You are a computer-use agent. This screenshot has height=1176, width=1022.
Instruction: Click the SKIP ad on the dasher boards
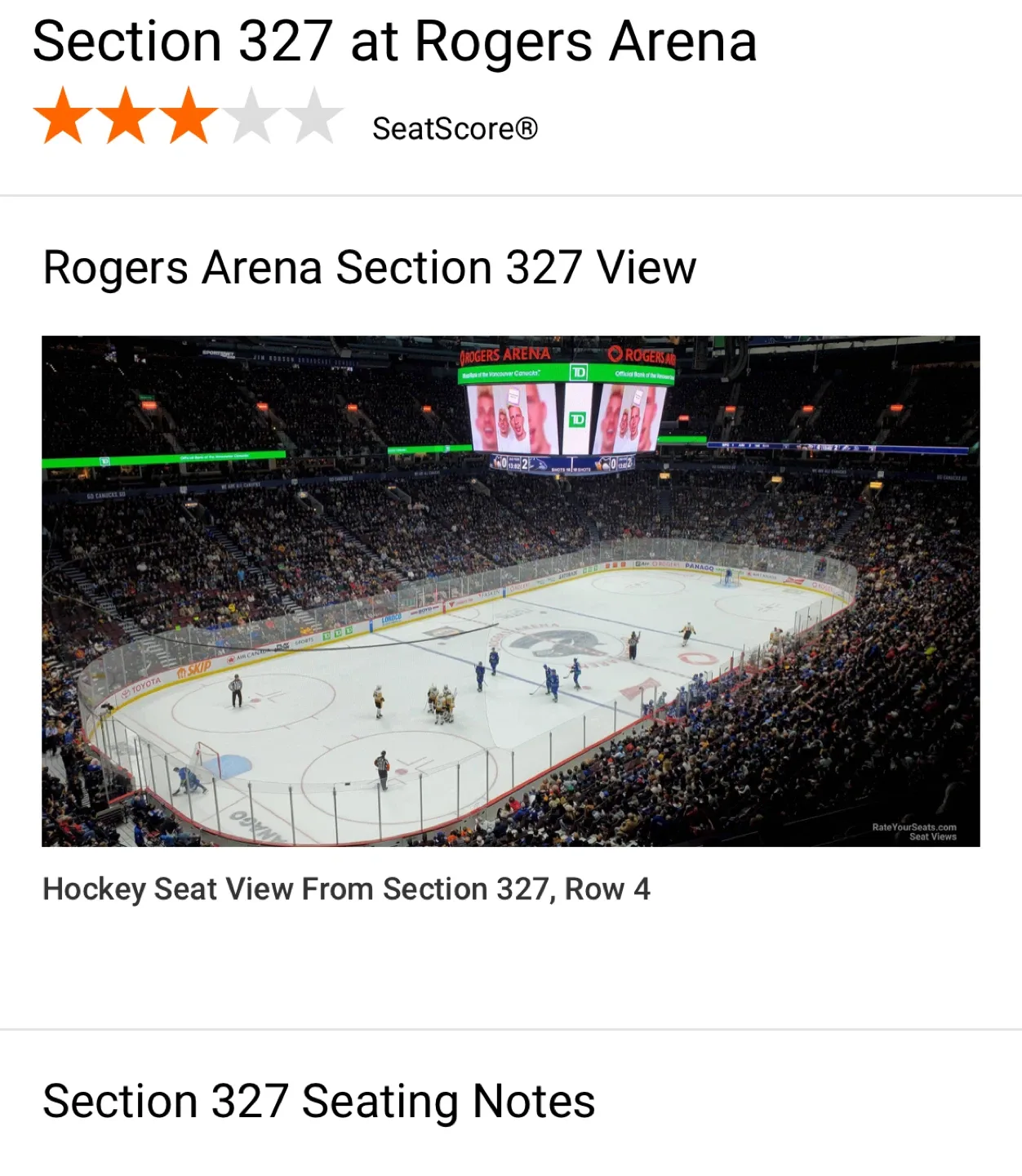tap(196, 668)
